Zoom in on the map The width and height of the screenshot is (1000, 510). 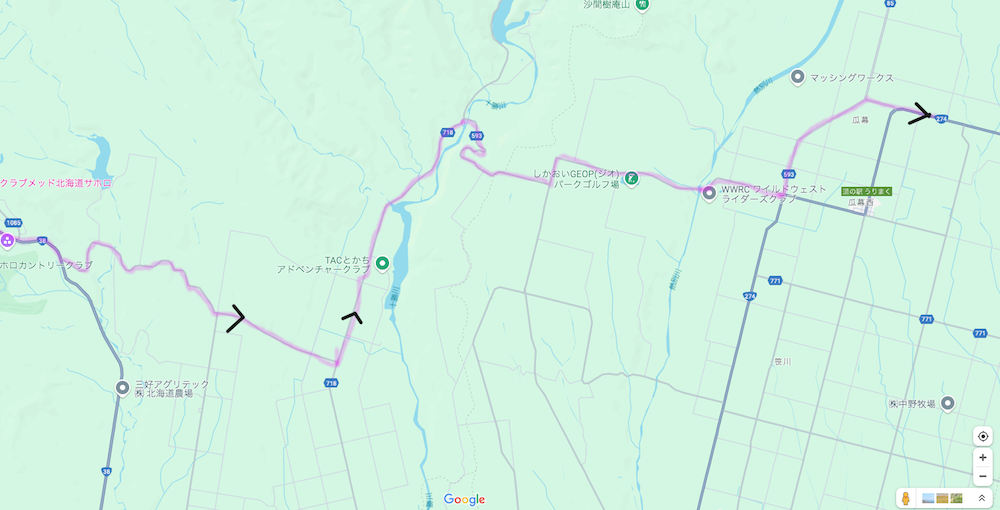coord(983,457)
